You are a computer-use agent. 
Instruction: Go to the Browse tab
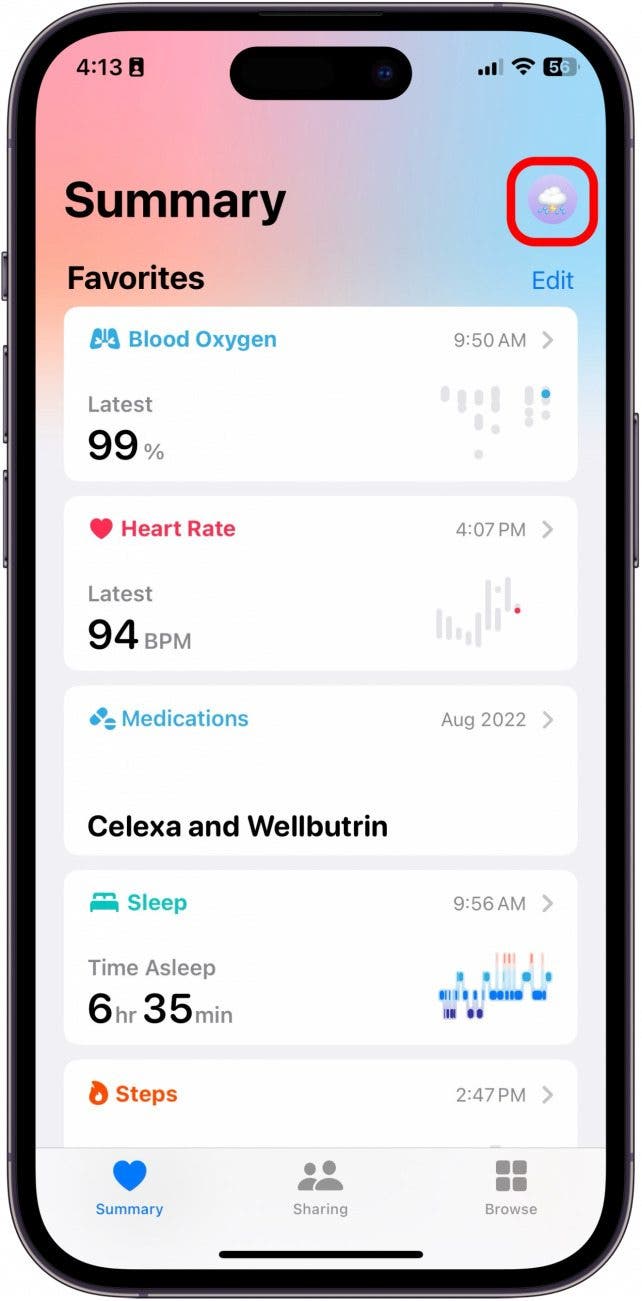(510, 1187)
